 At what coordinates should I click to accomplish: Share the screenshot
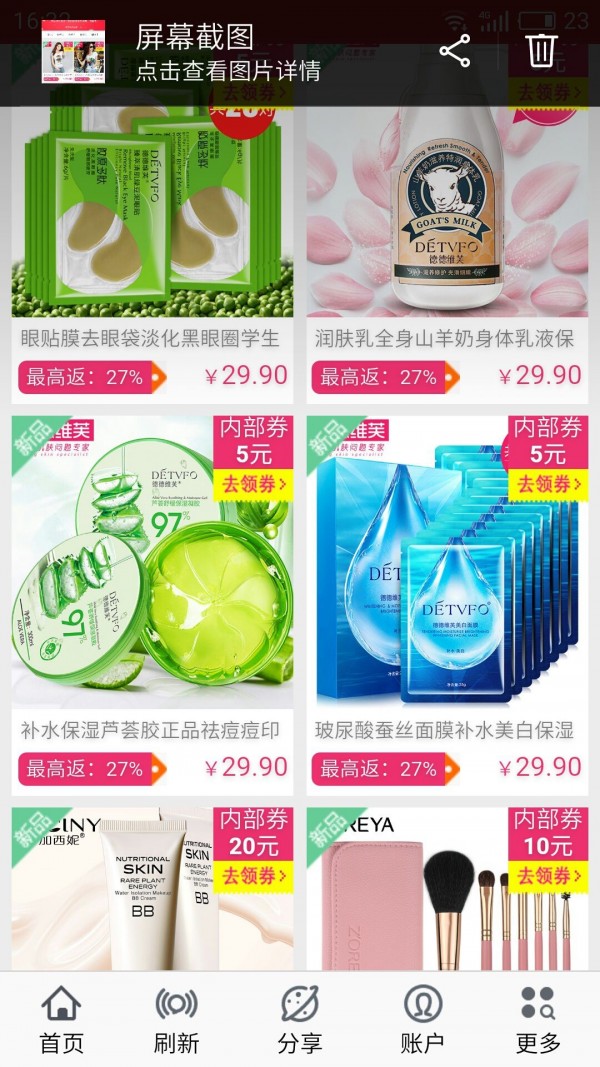click(454, 51)
